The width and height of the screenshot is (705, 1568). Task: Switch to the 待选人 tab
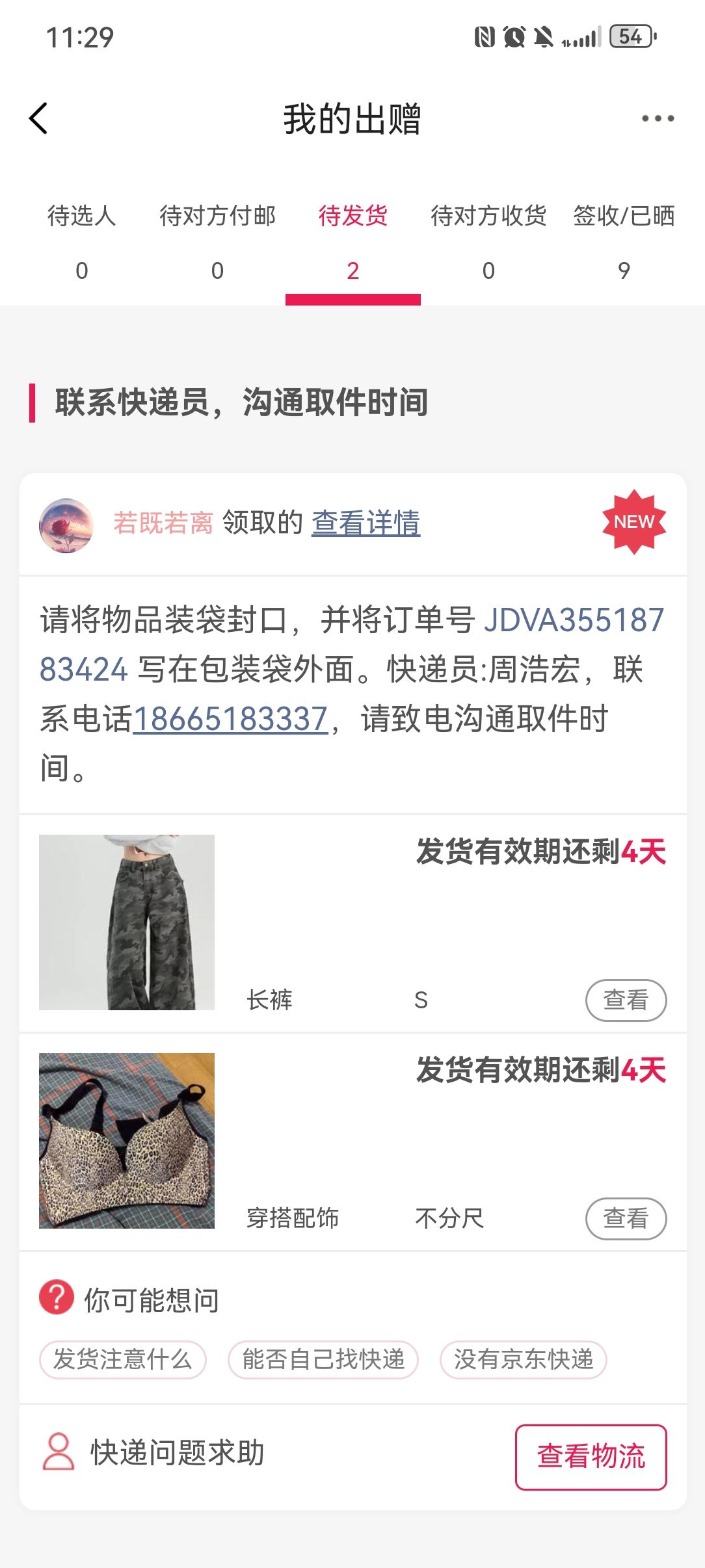coord(82,242)
